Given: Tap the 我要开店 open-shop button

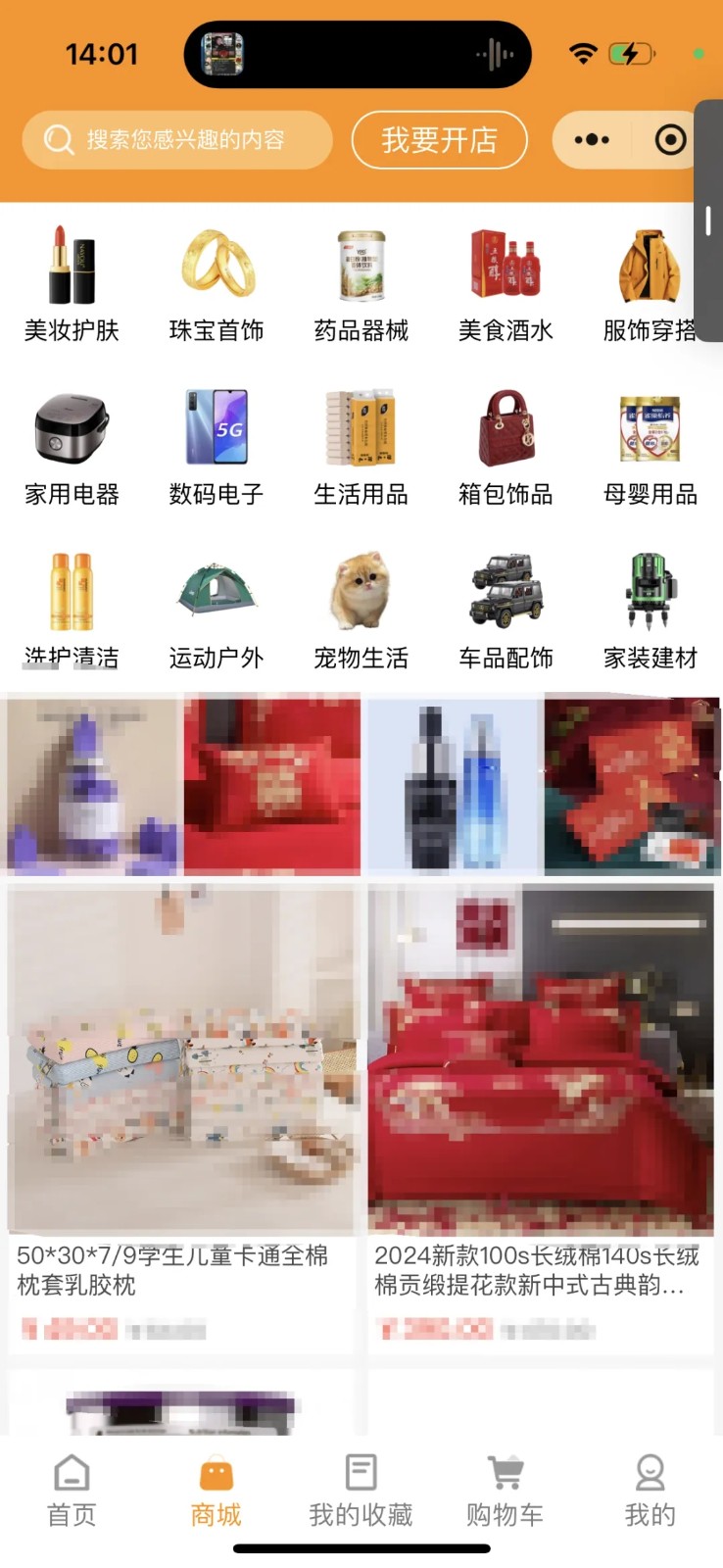Looking at the screenshot, I should pyautogui.click(x=438, y=139).
